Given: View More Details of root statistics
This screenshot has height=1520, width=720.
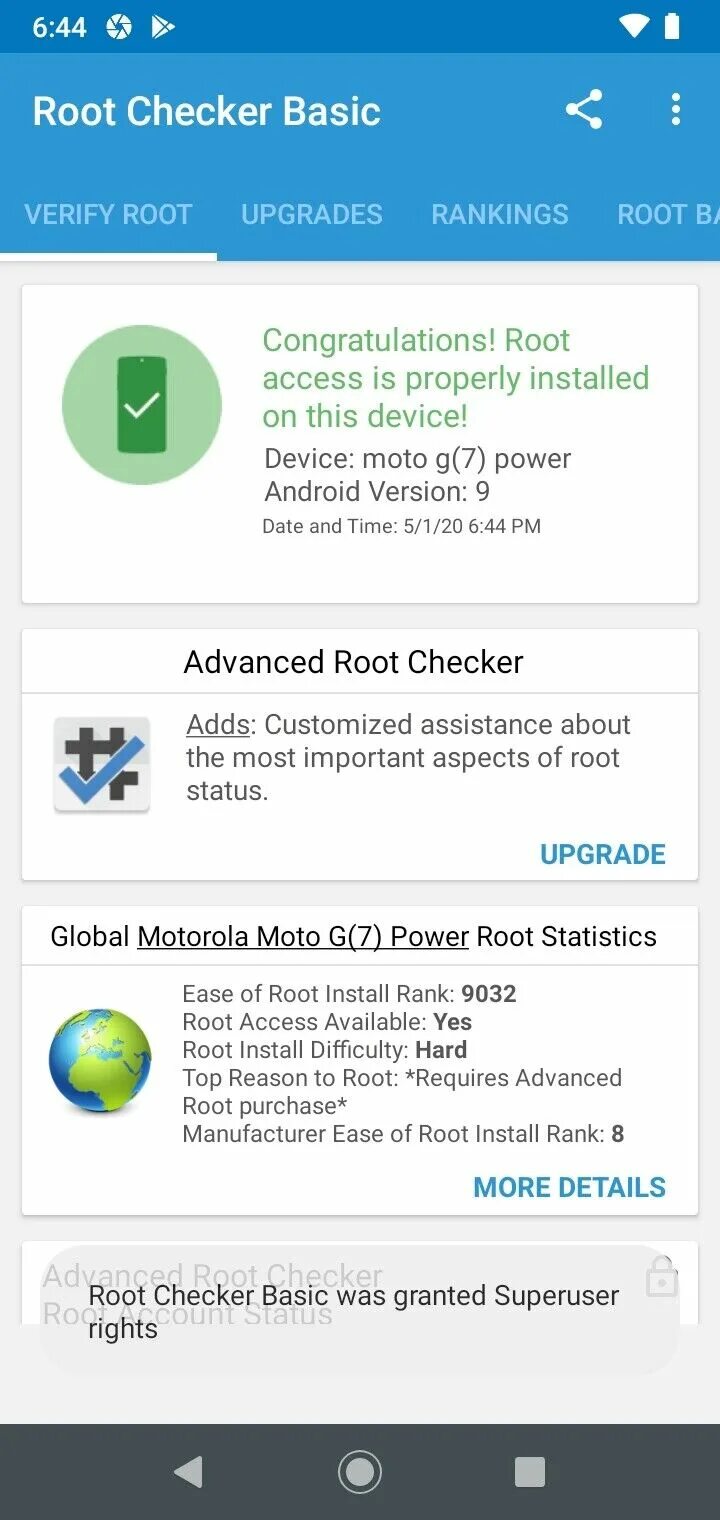Looking at the screenshot, I should [569, 1187].
